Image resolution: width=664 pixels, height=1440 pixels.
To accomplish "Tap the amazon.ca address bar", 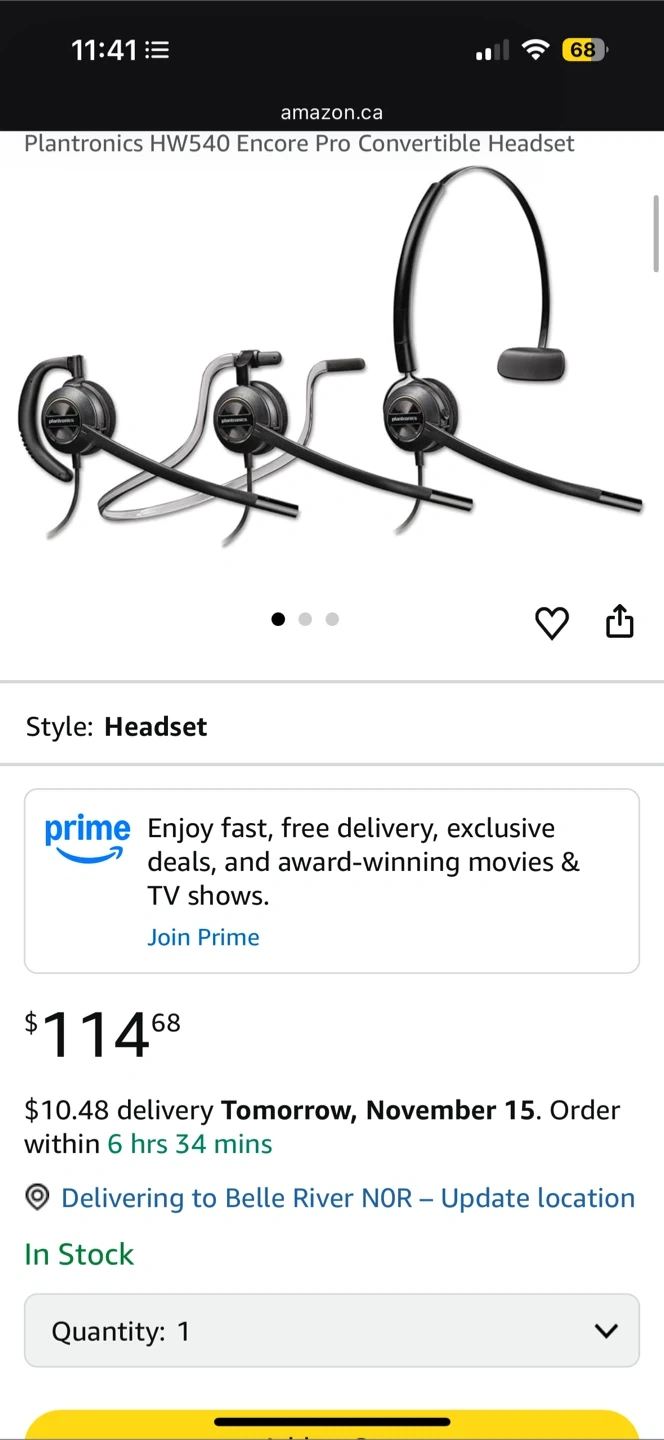I will [x=331, y=113].
